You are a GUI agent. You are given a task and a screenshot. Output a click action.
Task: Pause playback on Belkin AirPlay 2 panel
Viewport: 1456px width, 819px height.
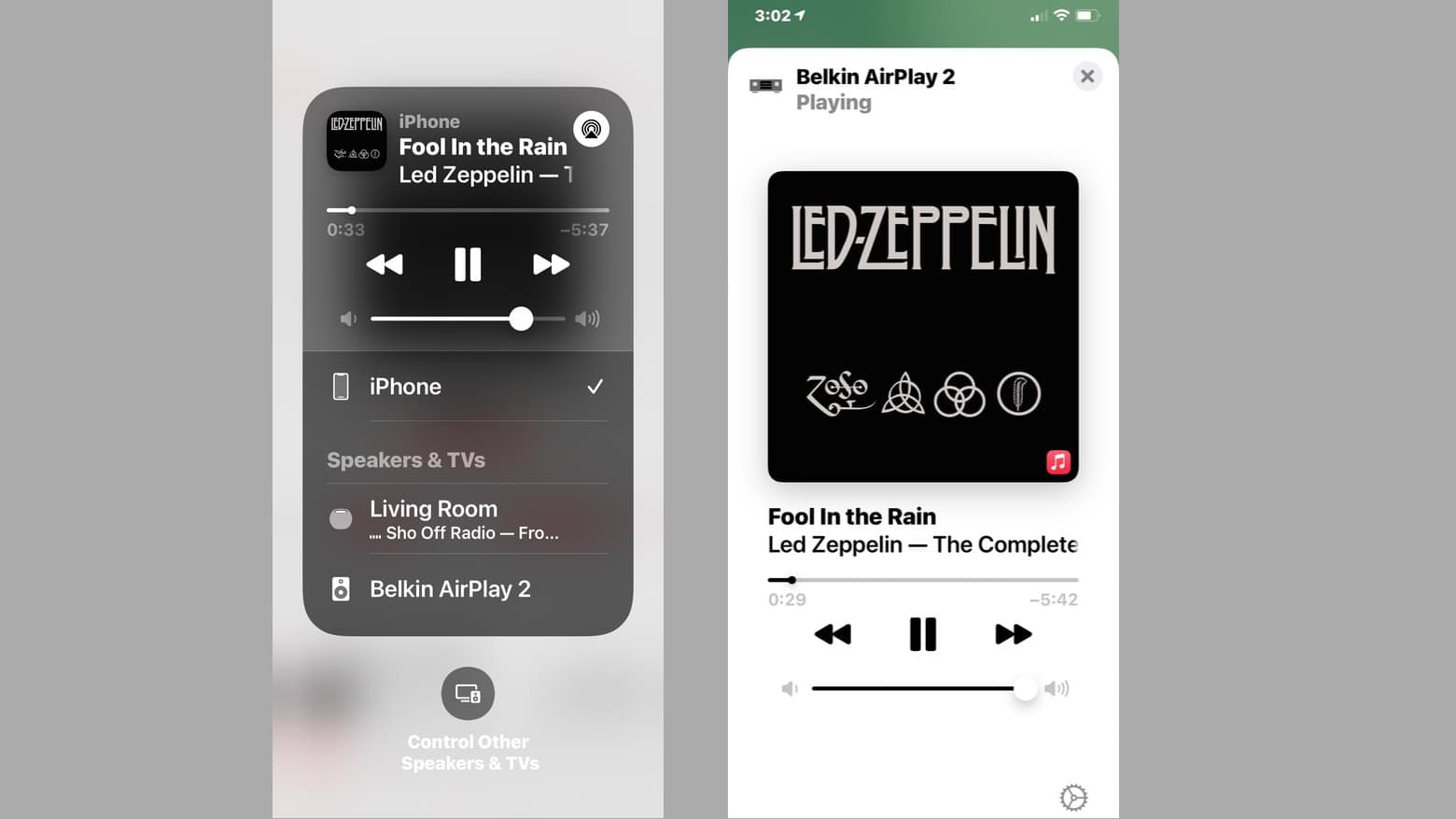click(922, 634)
